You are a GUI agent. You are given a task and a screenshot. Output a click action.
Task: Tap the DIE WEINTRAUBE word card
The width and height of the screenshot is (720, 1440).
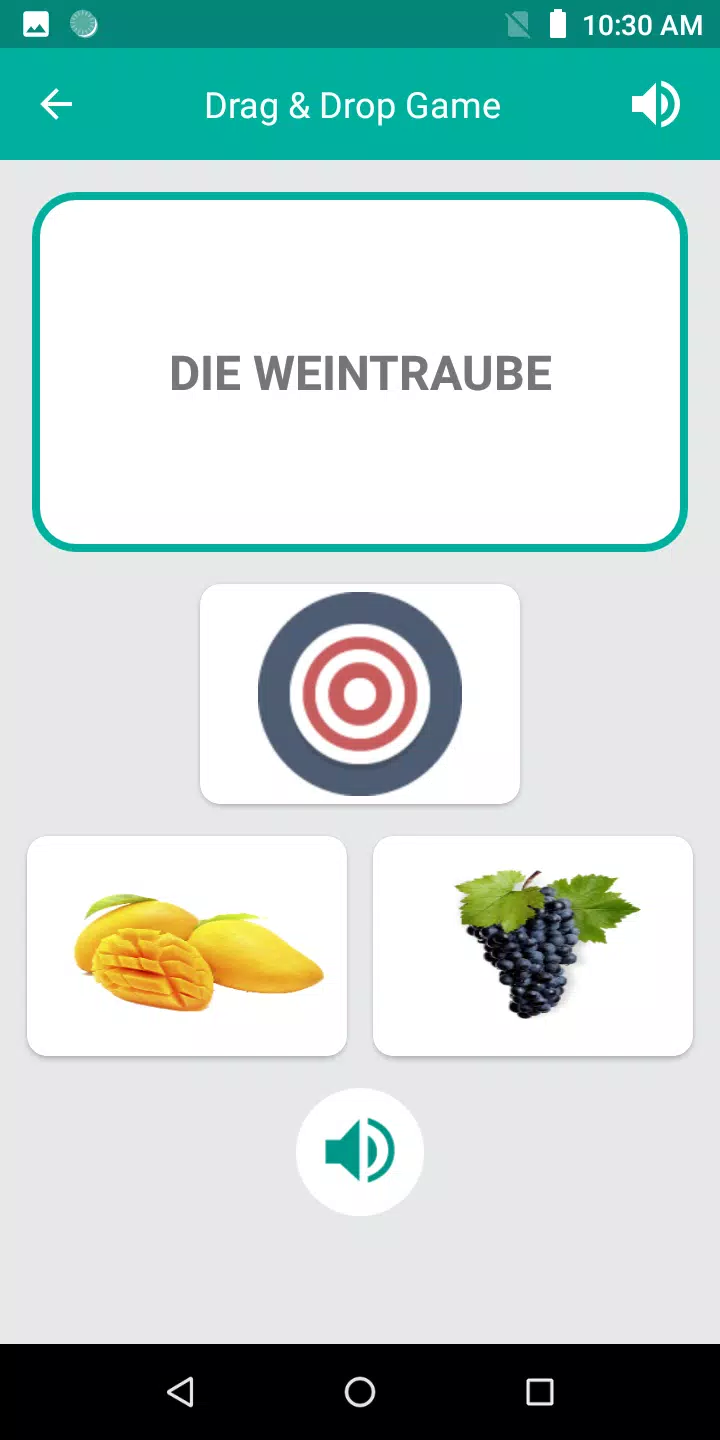click(x=360, y=372)
